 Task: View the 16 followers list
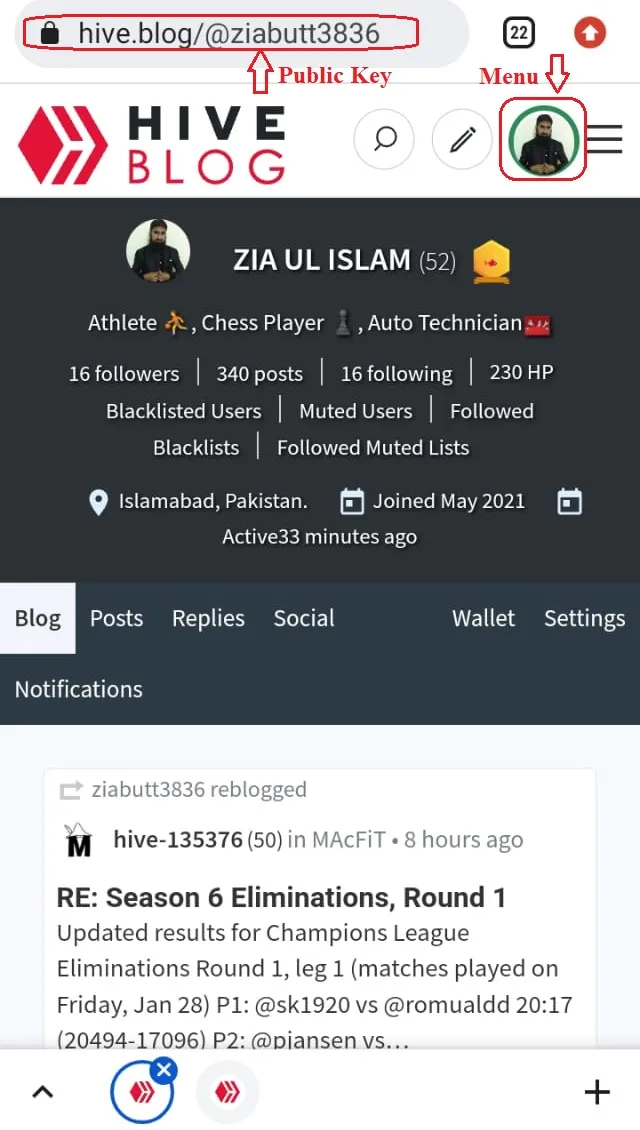point(124,374)
